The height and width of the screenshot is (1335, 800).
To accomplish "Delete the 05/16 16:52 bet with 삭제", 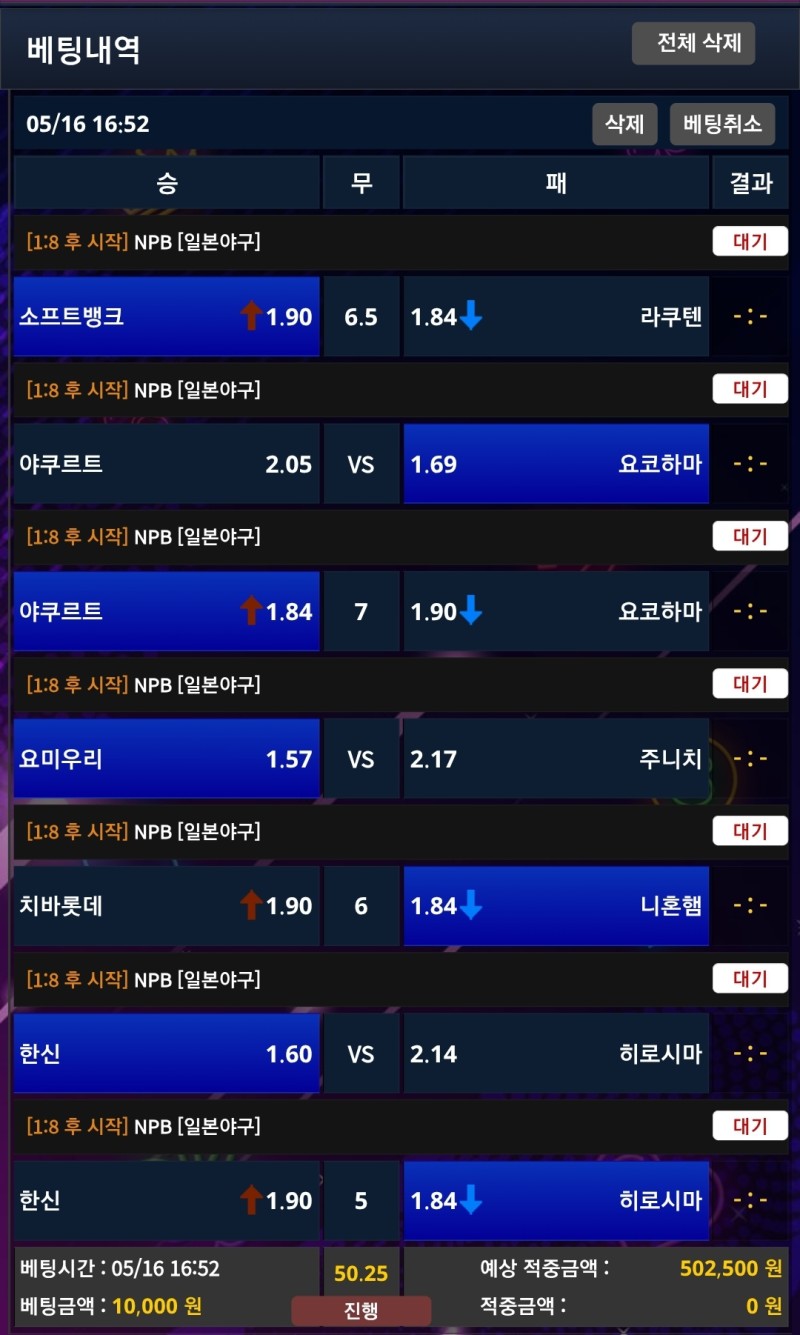I will [624, 124].
